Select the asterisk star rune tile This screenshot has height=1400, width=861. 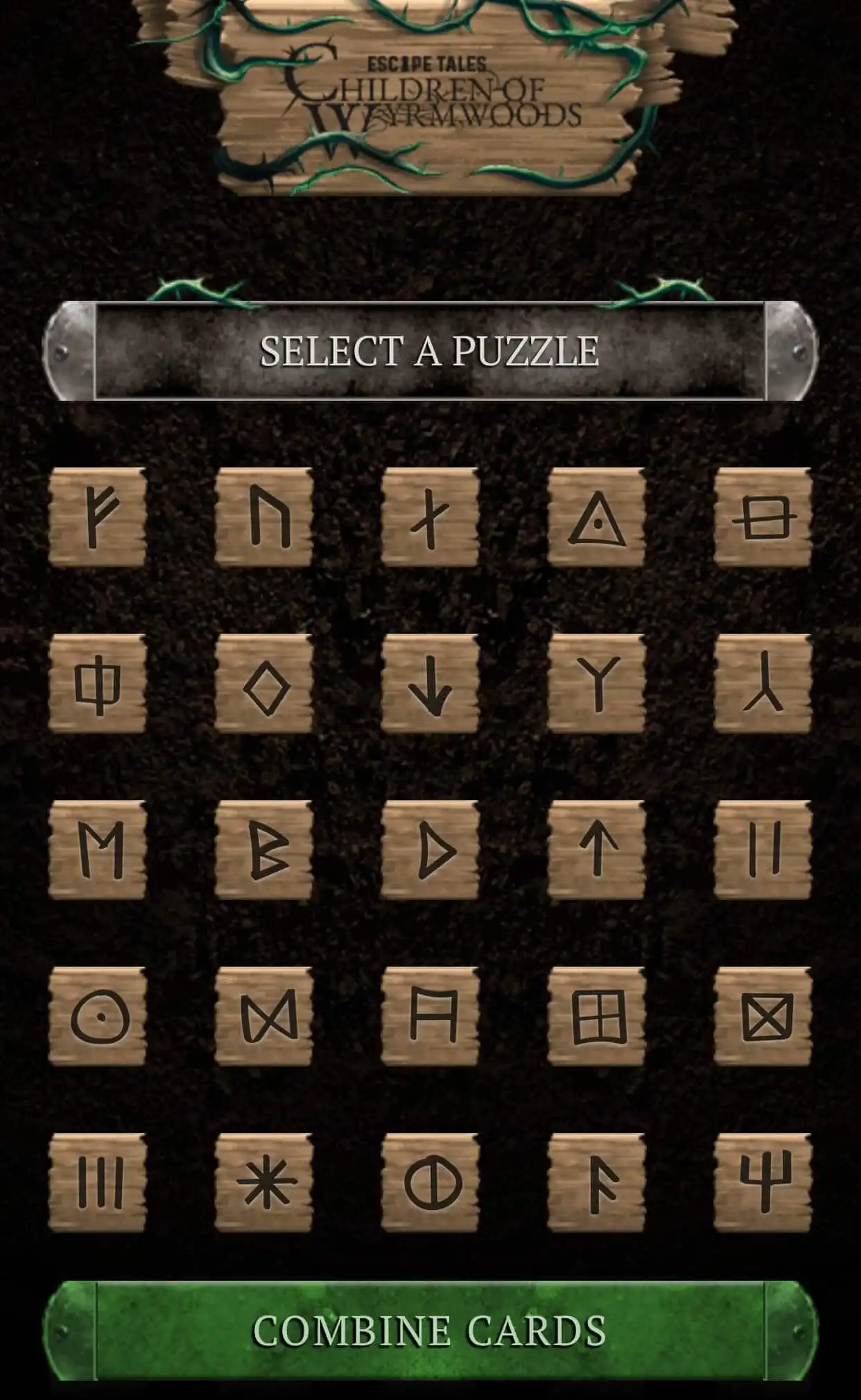263,1183
